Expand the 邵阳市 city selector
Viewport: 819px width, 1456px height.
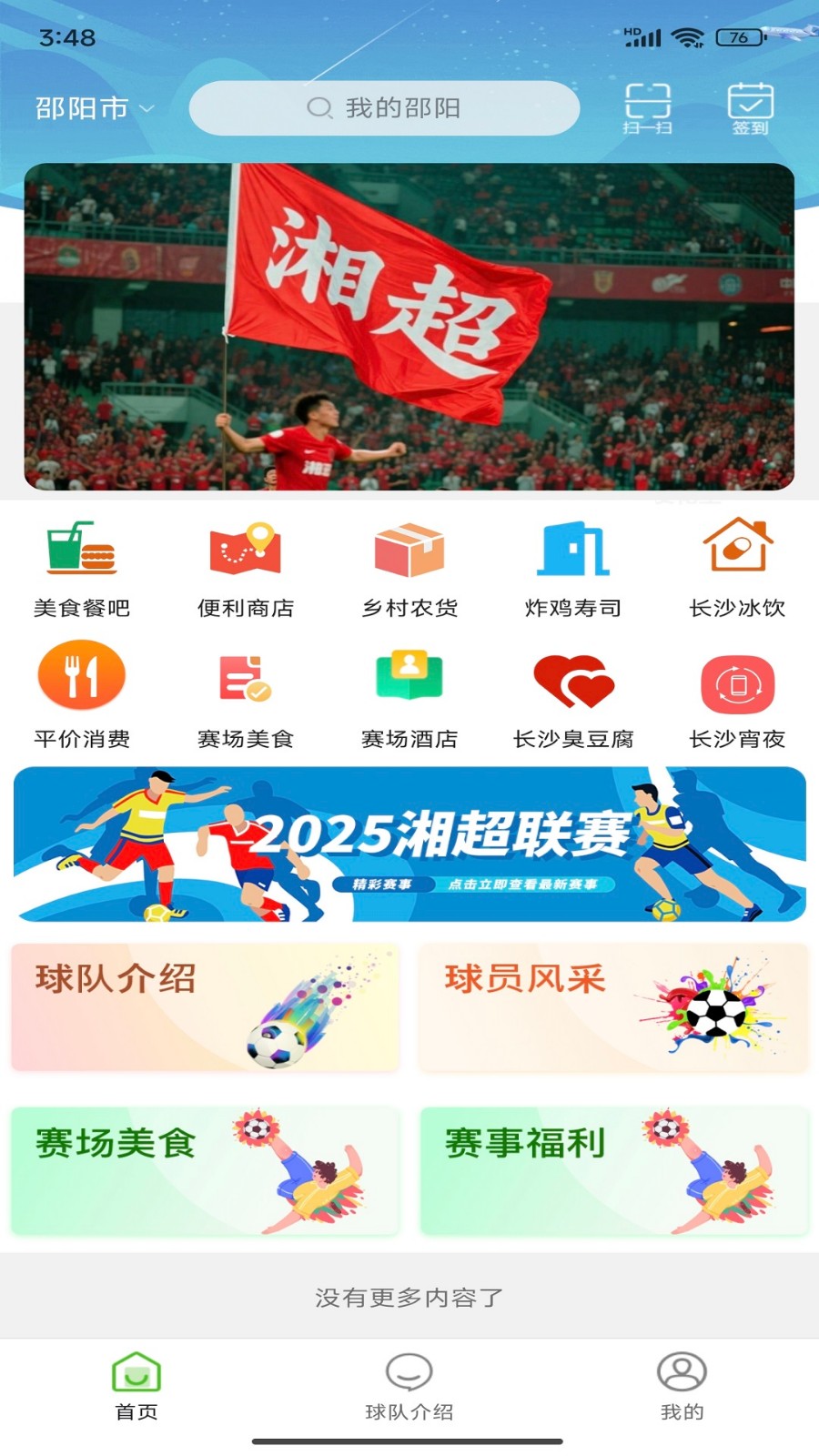(x=91, y=109)
